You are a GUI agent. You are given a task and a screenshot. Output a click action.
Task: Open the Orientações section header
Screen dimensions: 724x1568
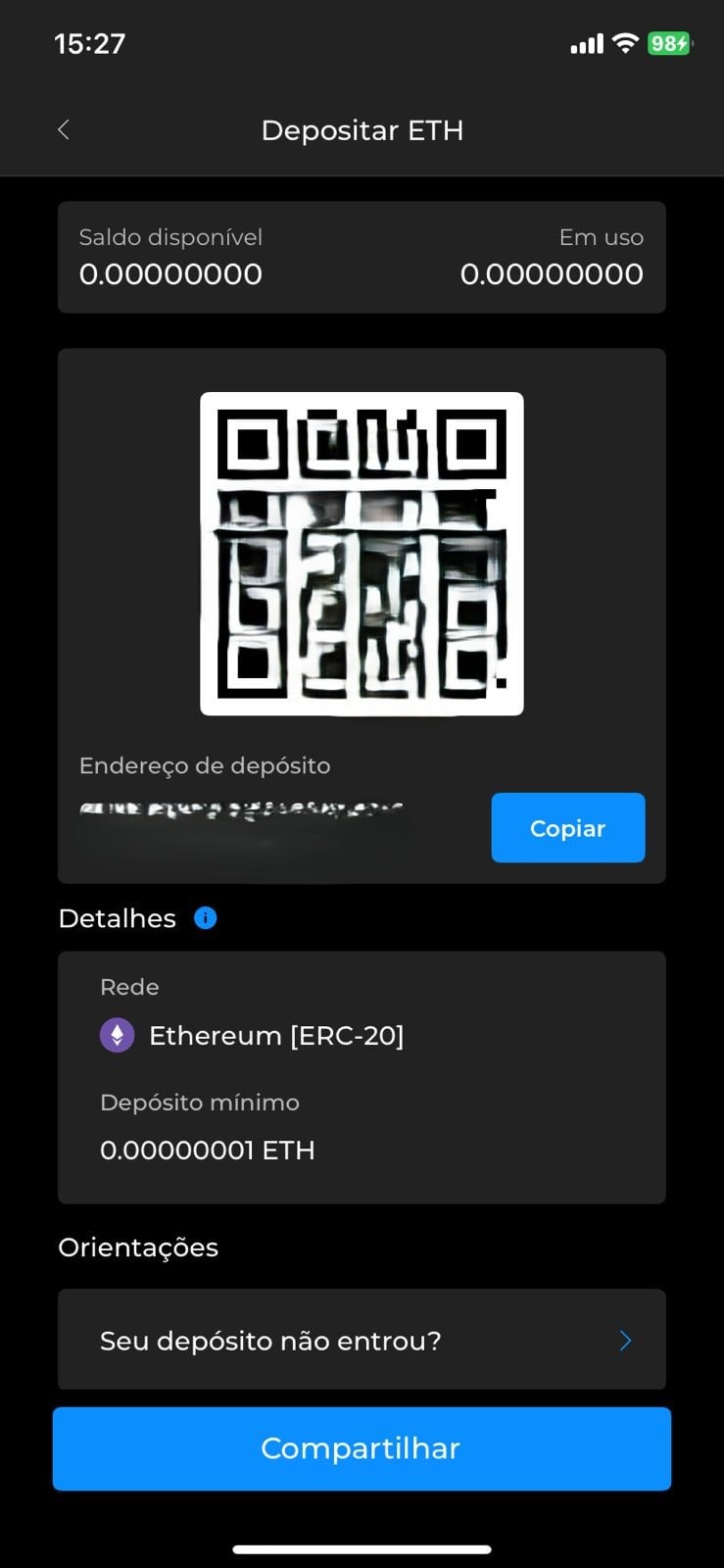point(137,1247)
